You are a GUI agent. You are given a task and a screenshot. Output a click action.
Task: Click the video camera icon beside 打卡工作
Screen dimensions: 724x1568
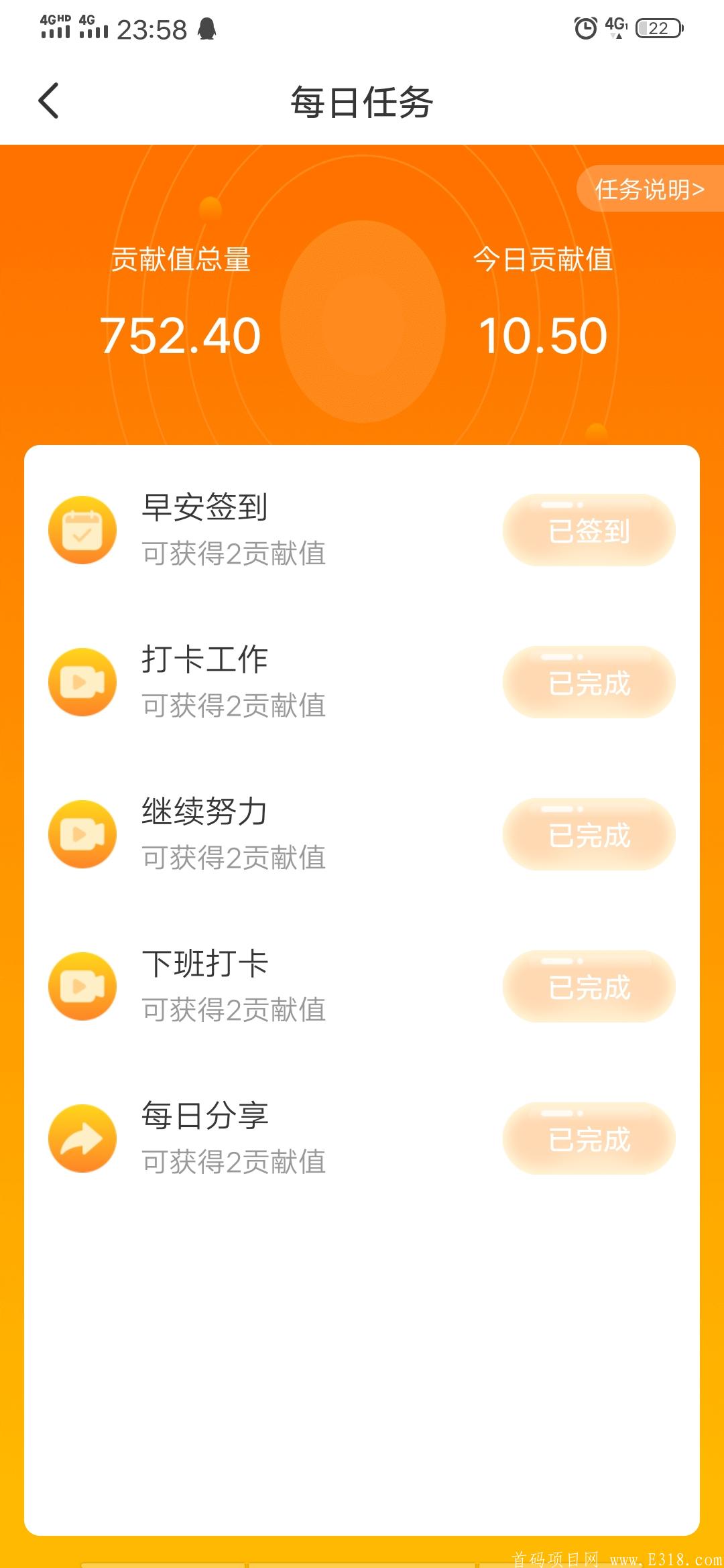pos(82,681)
